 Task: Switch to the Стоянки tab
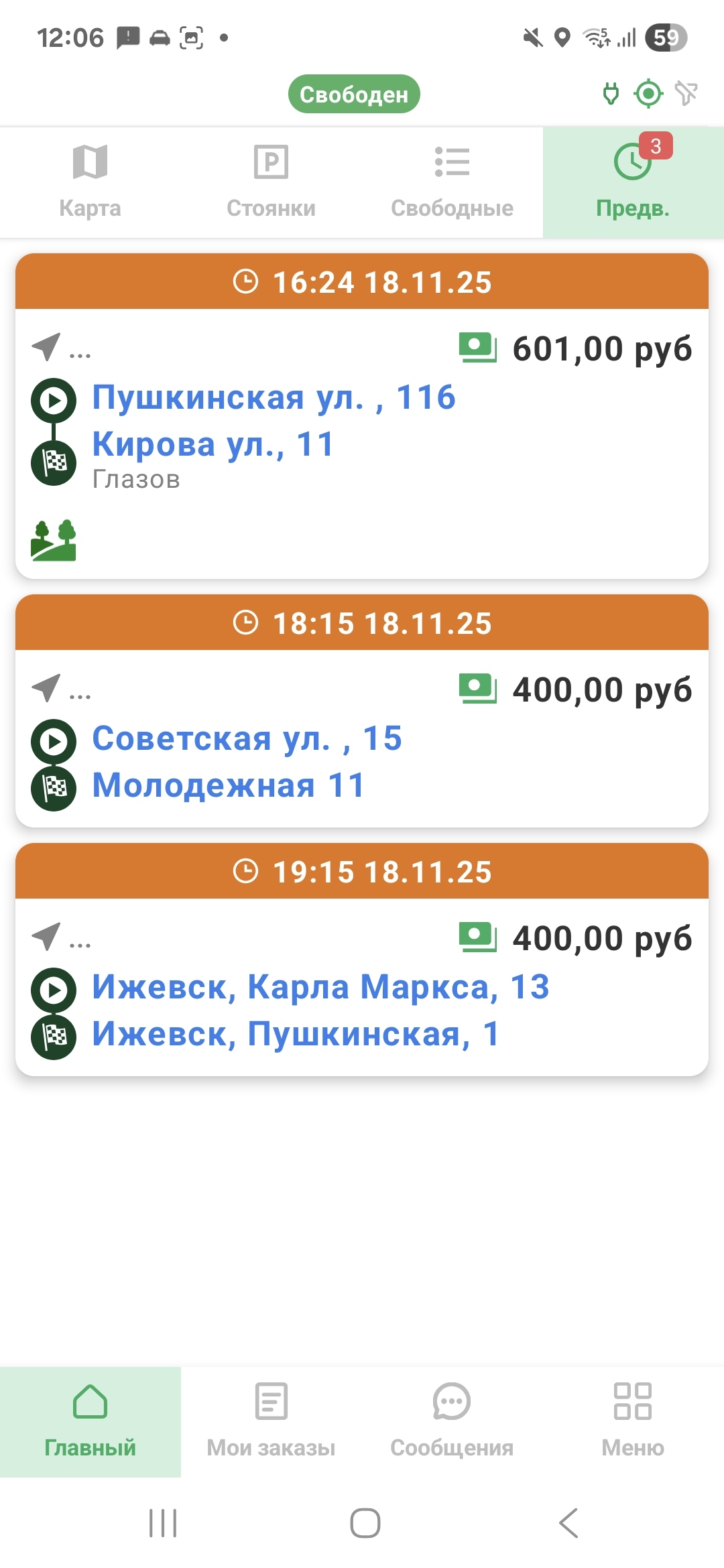(x=271, y=182)
